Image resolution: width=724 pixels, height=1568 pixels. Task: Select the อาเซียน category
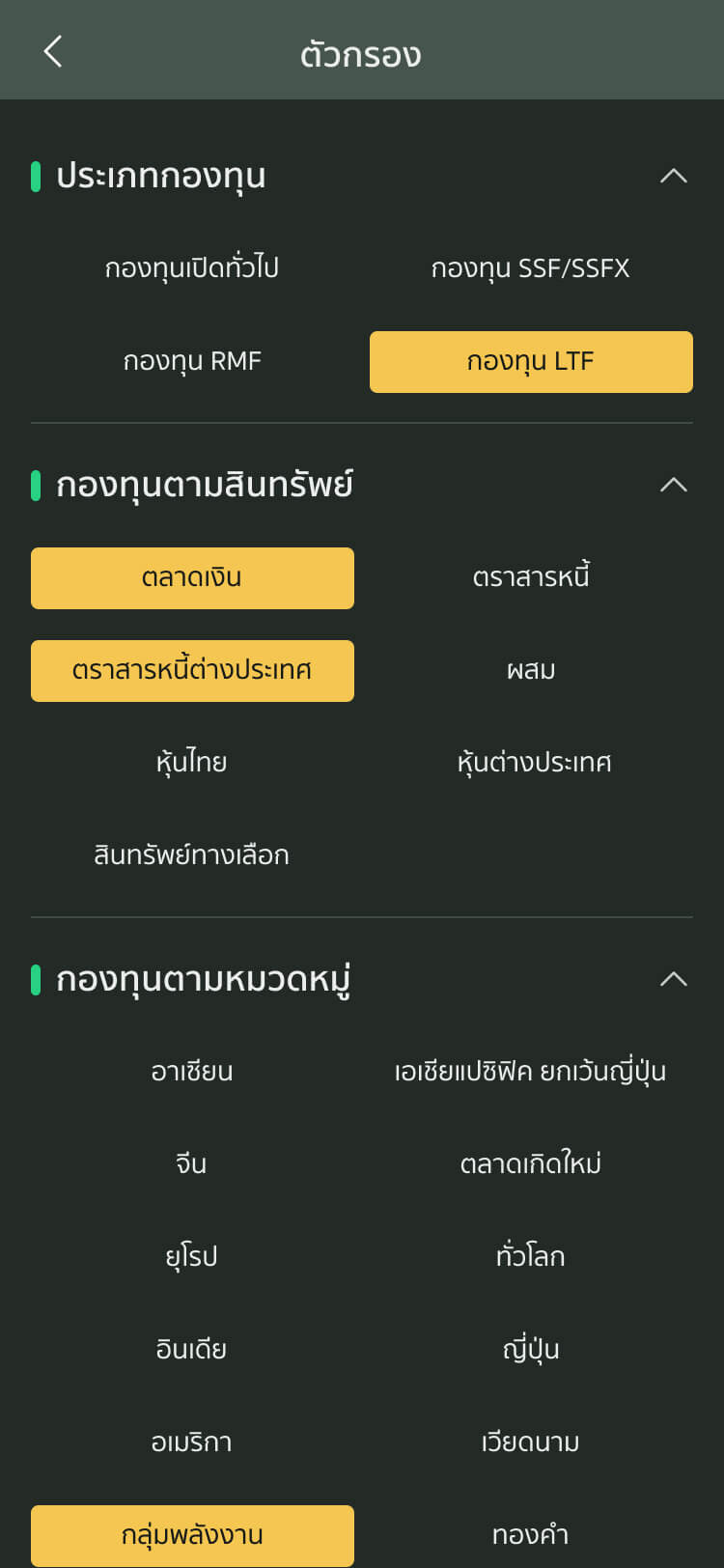(192, 1072)
